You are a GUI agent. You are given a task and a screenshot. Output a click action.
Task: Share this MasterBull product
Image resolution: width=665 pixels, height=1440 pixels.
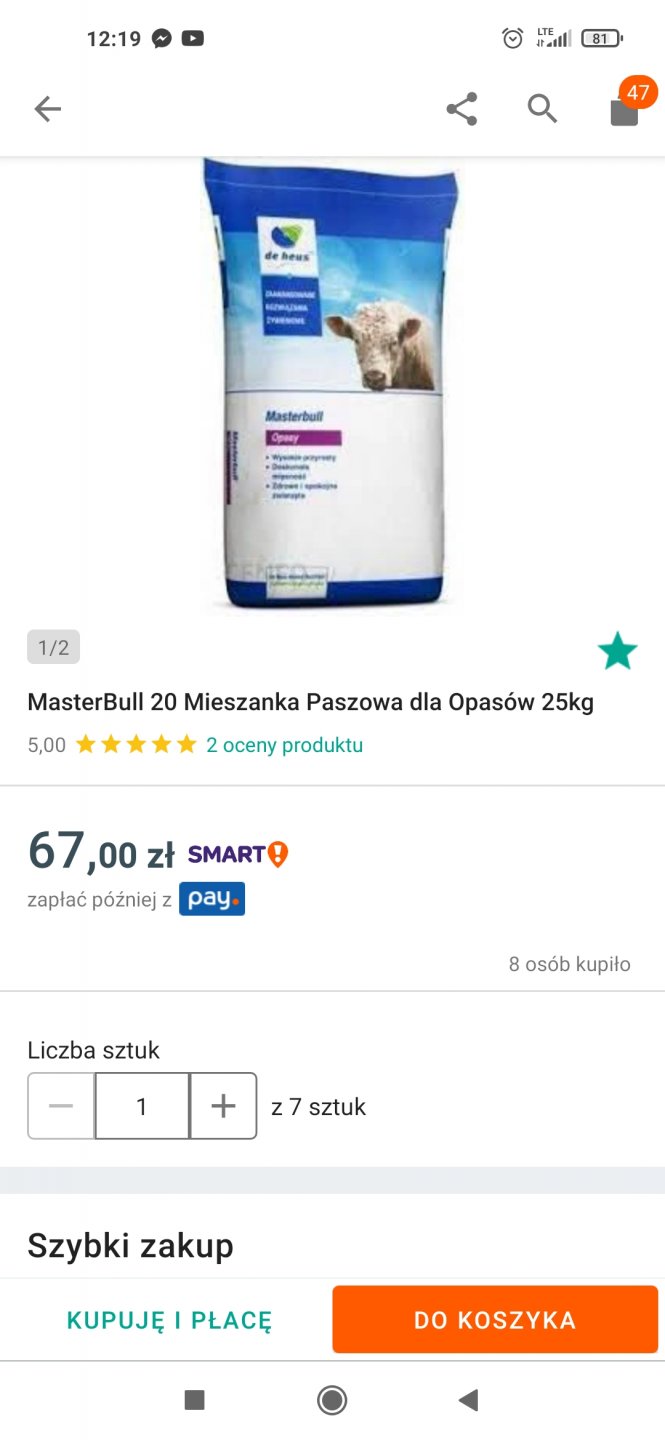(461, 109)
